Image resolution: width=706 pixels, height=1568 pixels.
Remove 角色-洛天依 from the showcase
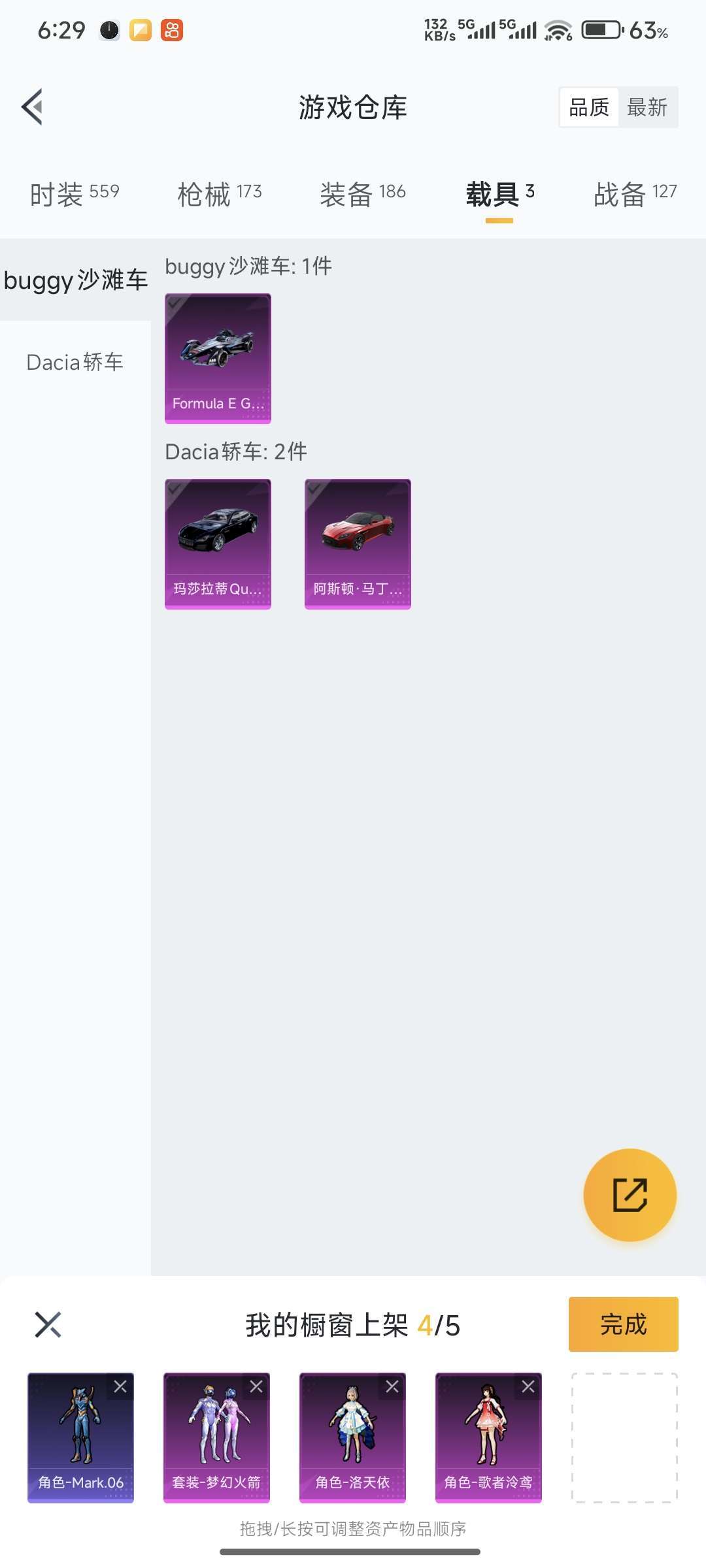point(392,1386)
